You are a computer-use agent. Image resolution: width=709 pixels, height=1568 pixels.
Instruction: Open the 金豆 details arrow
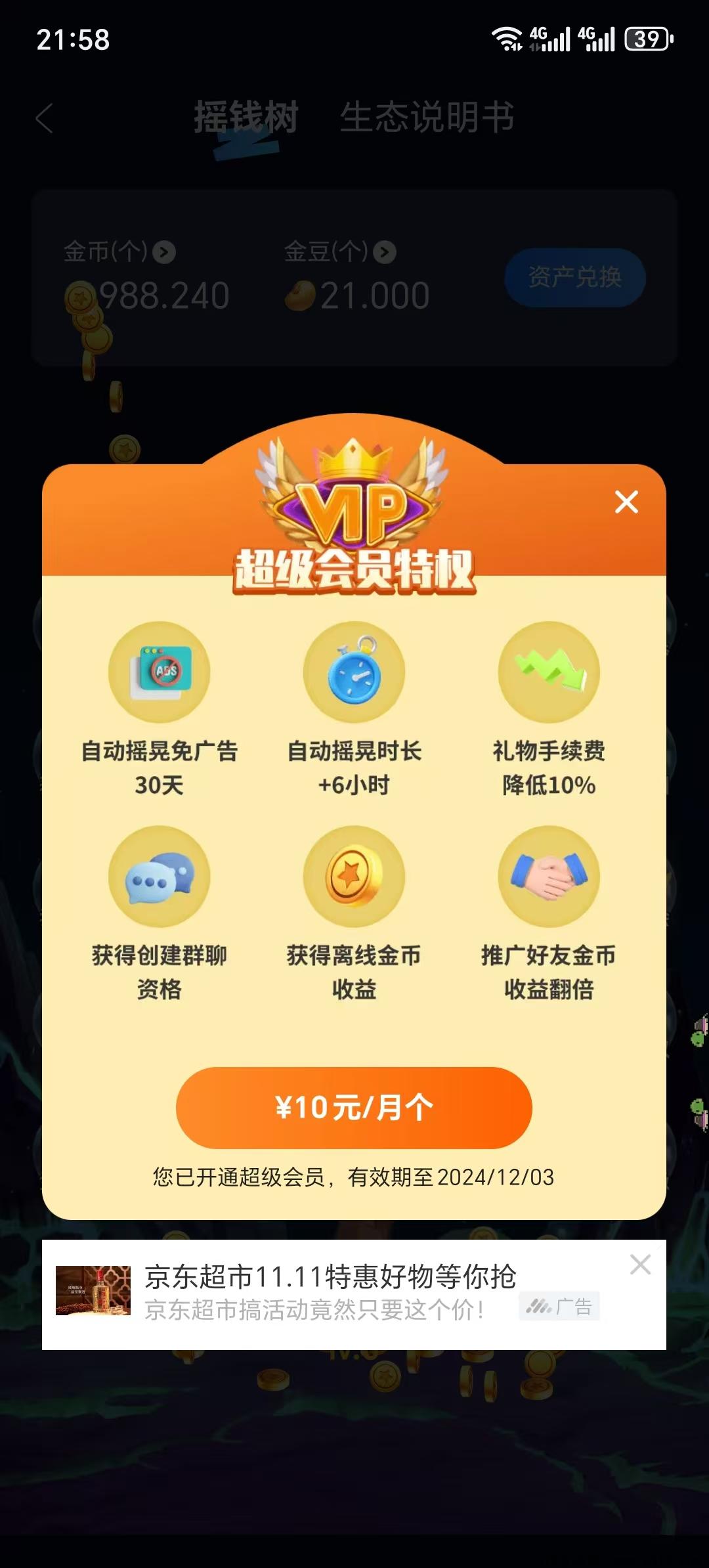click(385, 252)
